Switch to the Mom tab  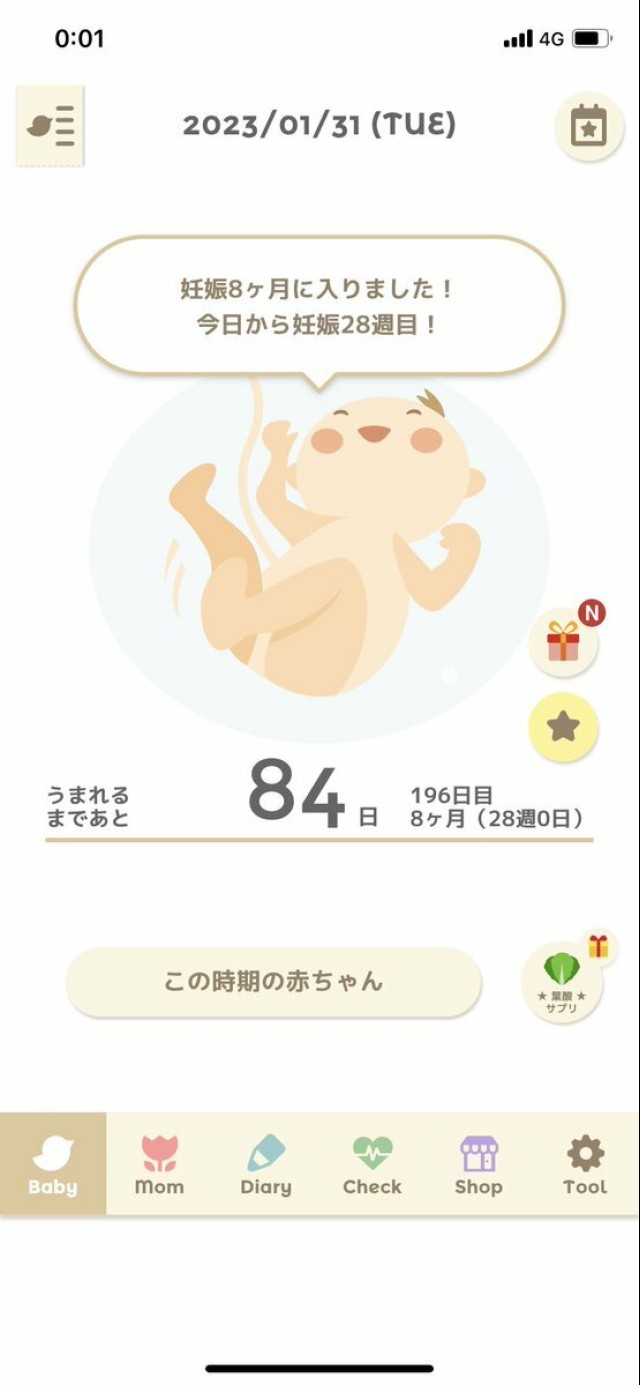(x=159, y=1165)
